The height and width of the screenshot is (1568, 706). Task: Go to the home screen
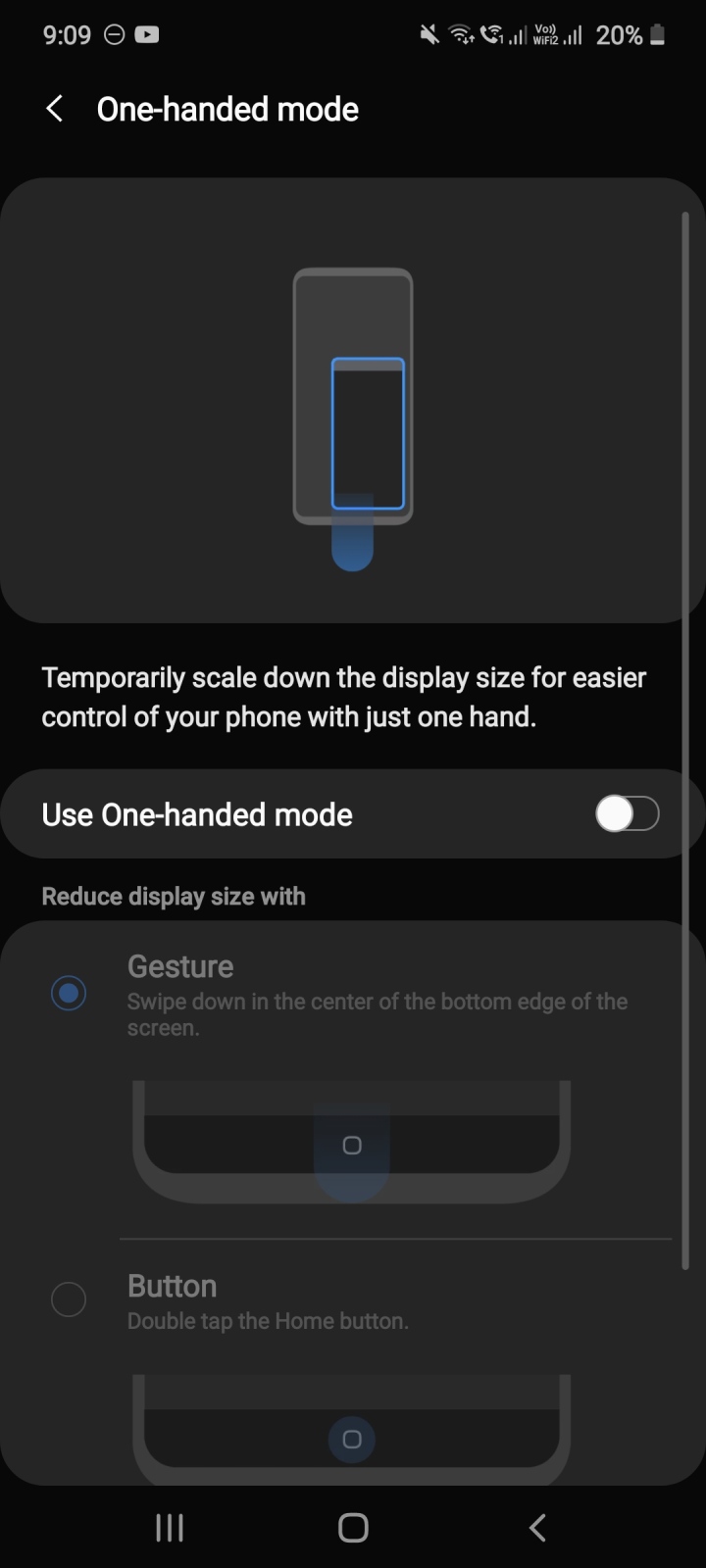pos(353,1527)
